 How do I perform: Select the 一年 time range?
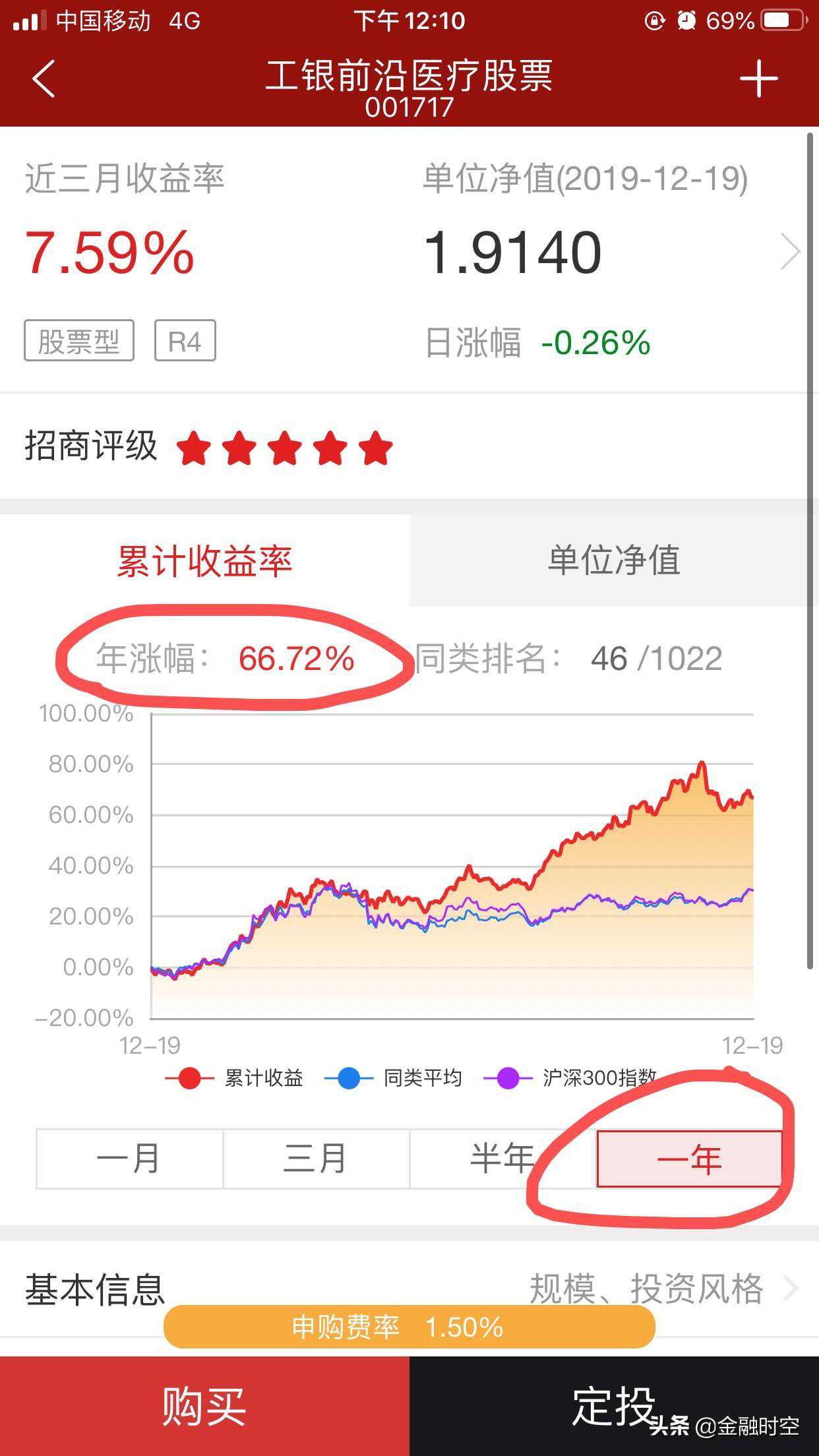click(689, 1159)
